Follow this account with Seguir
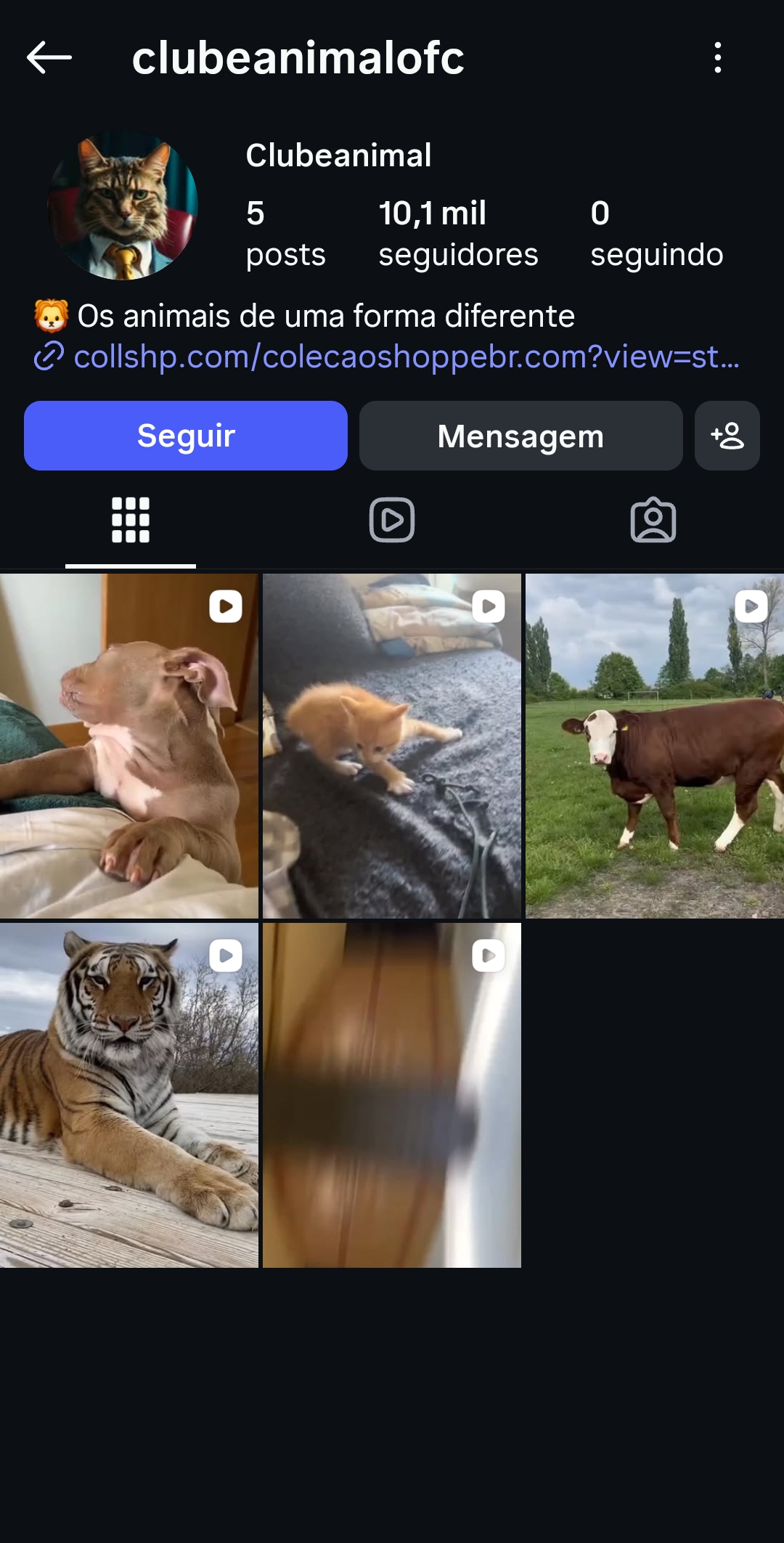 186,436
